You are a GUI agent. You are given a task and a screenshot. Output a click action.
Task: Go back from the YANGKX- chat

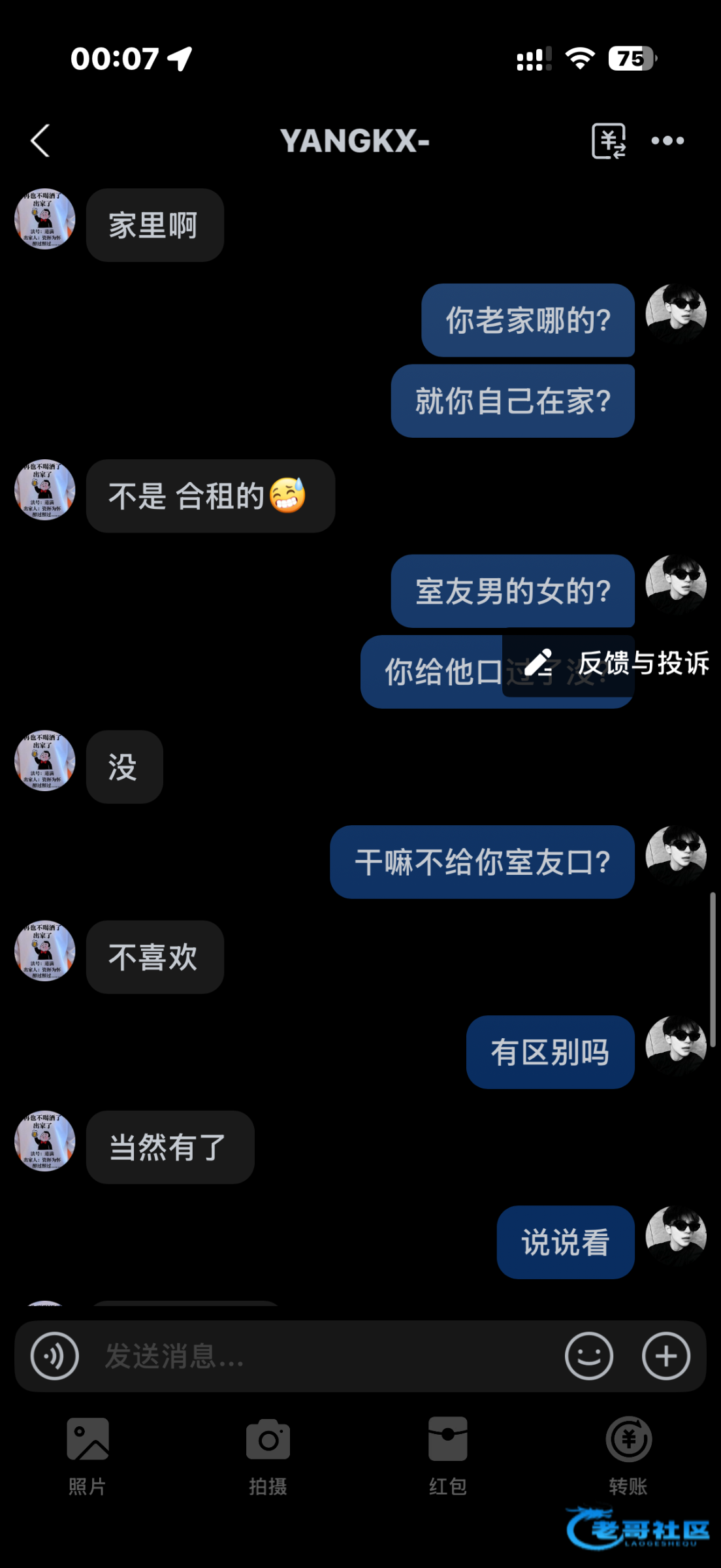pos(40,140)
